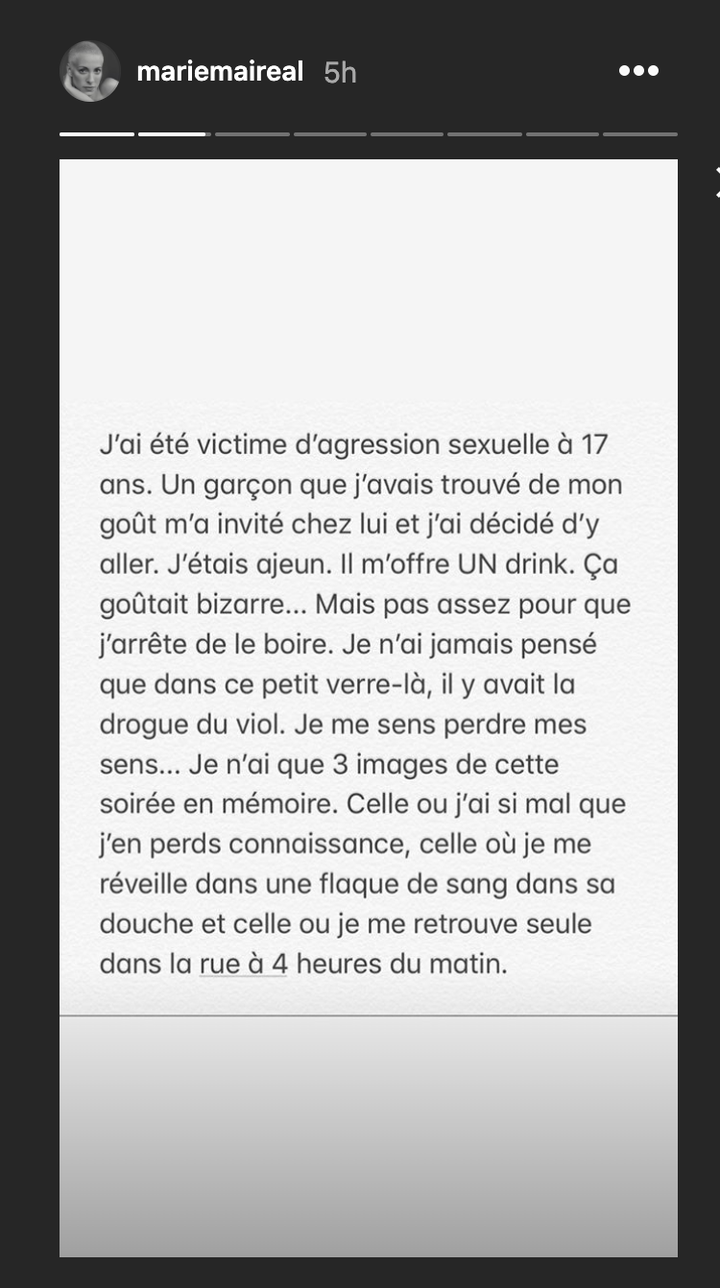Open the three-dot story options menu

(636, 72)
